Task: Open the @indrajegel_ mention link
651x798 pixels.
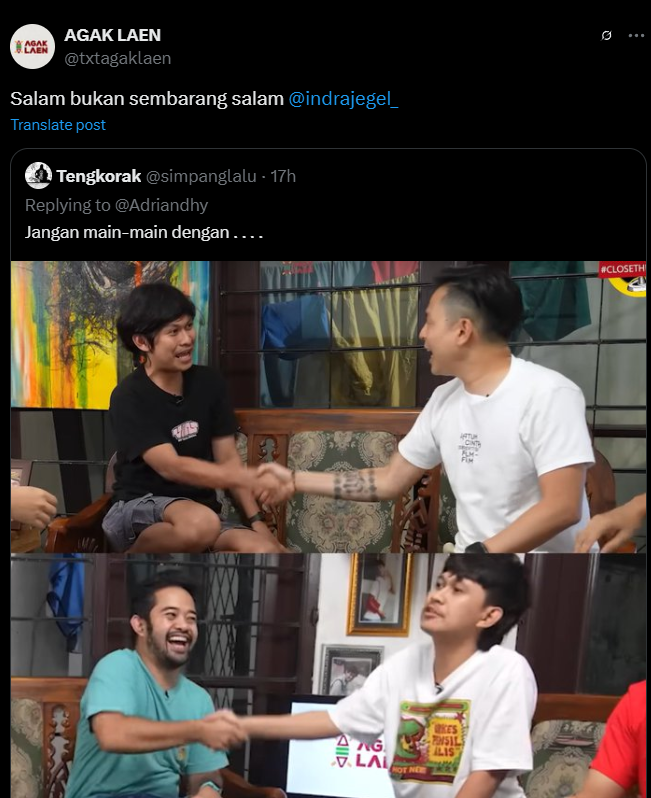Action: click(343, 100)
